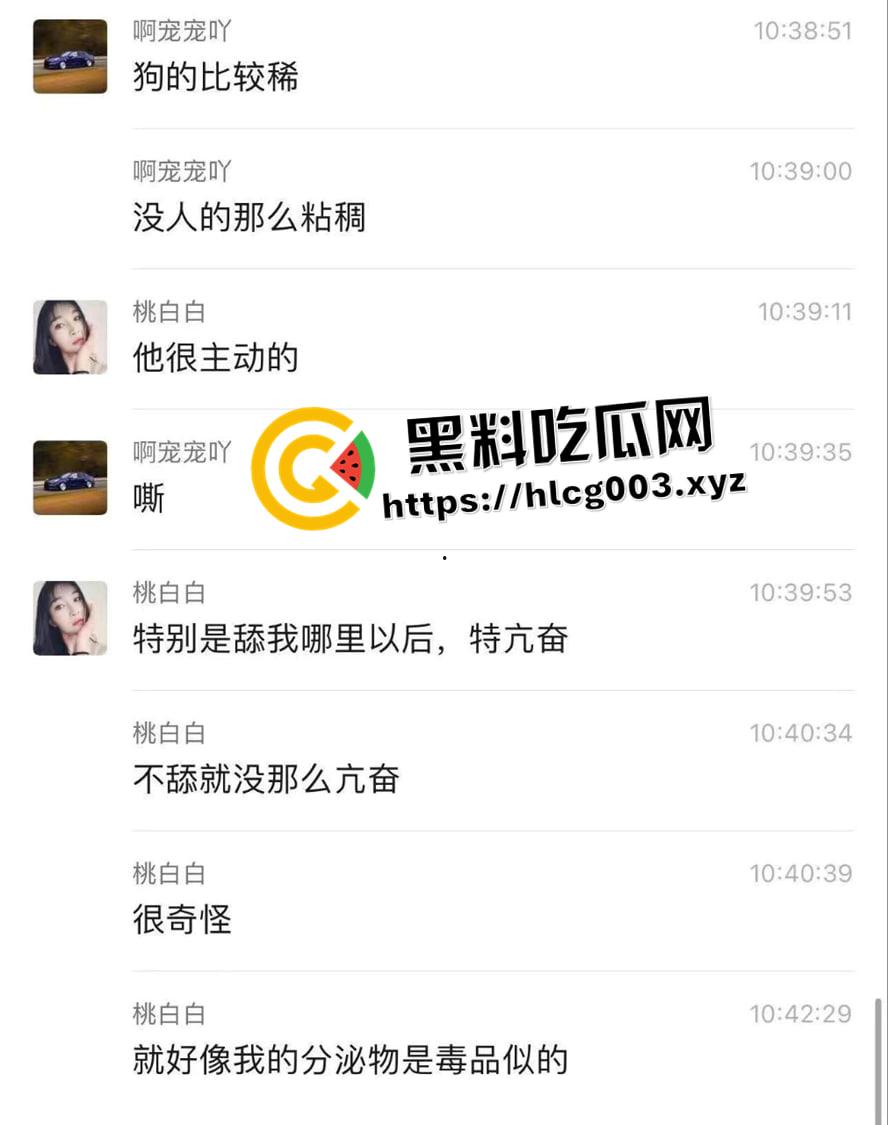
Task: Click the second 啊宠宠吖 car avatar beside 嘶
Action: pyautogui.click(x=69, y=477)
